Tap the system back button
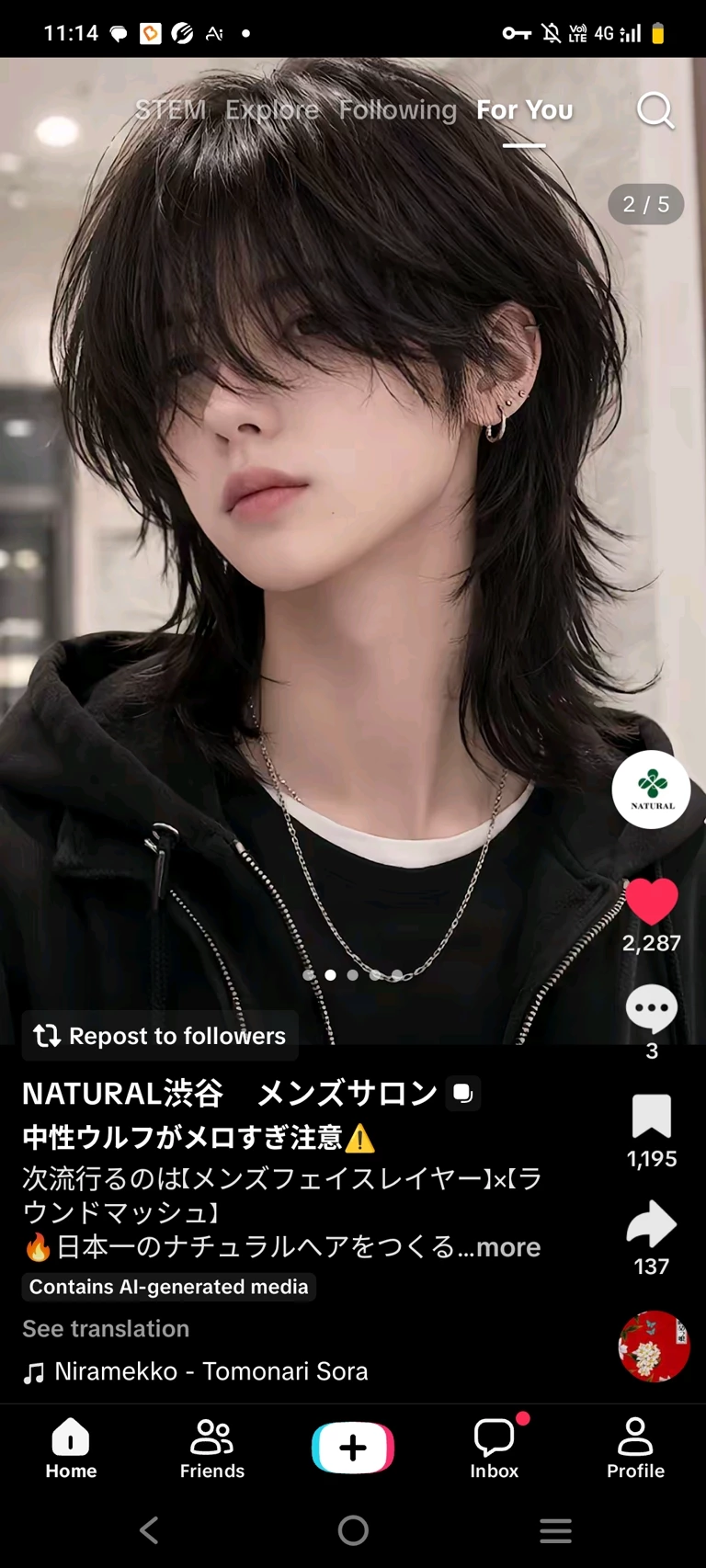This screenshot has height=1568, width=706. coord(150,1530)
